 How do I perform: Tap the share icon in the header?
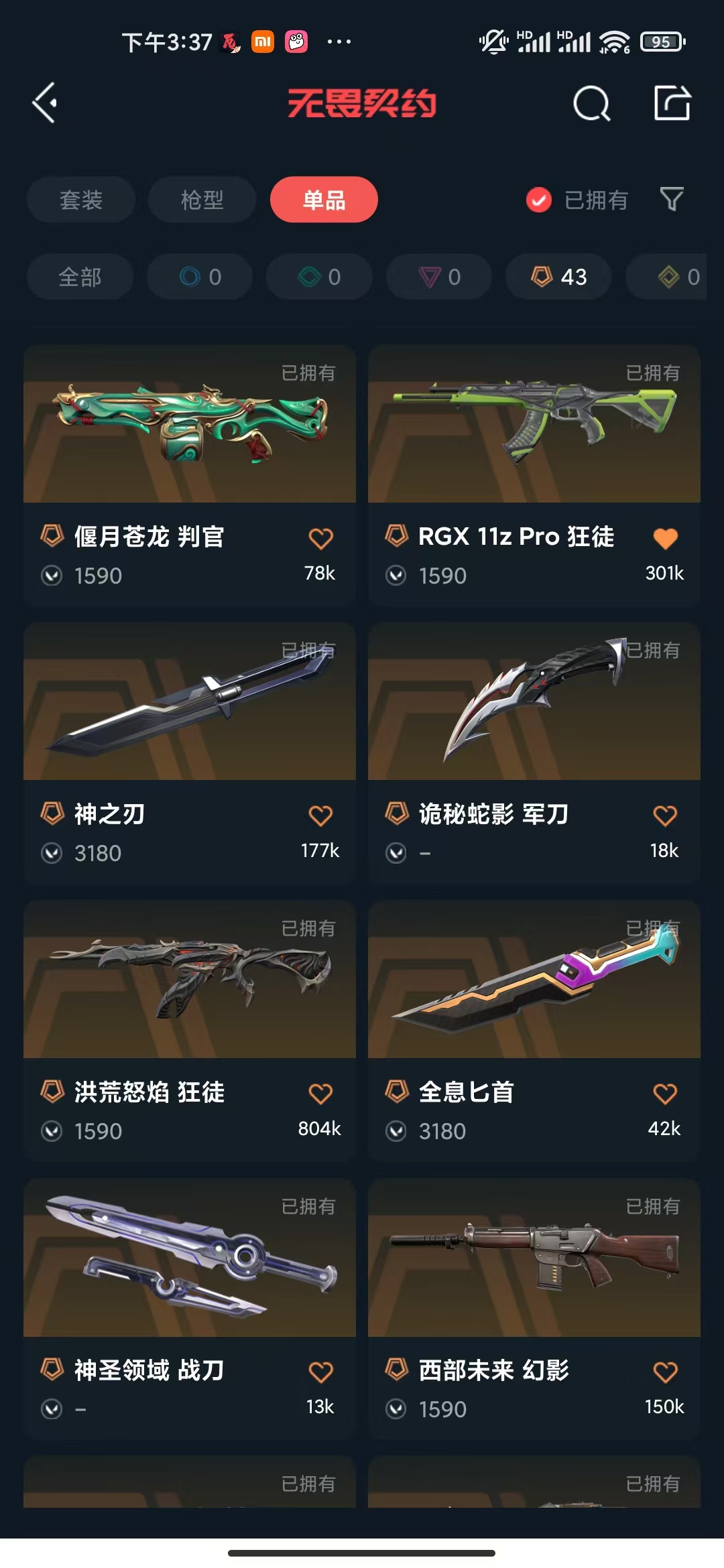[x=672, y=103]
